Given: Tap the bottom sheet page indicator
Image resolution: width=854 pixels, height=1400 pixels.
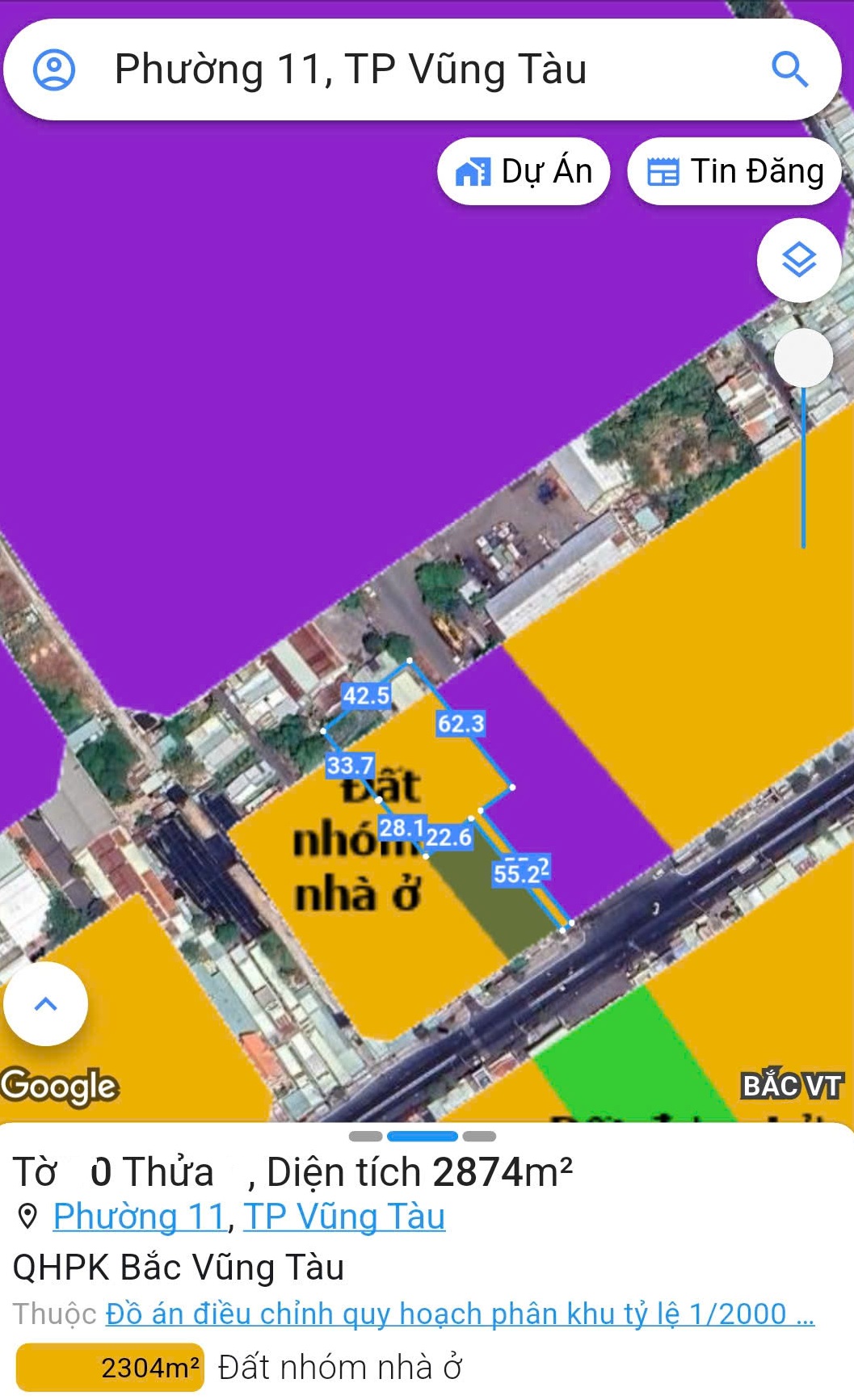Looking at the screenshot, I should pos(423,1136).
